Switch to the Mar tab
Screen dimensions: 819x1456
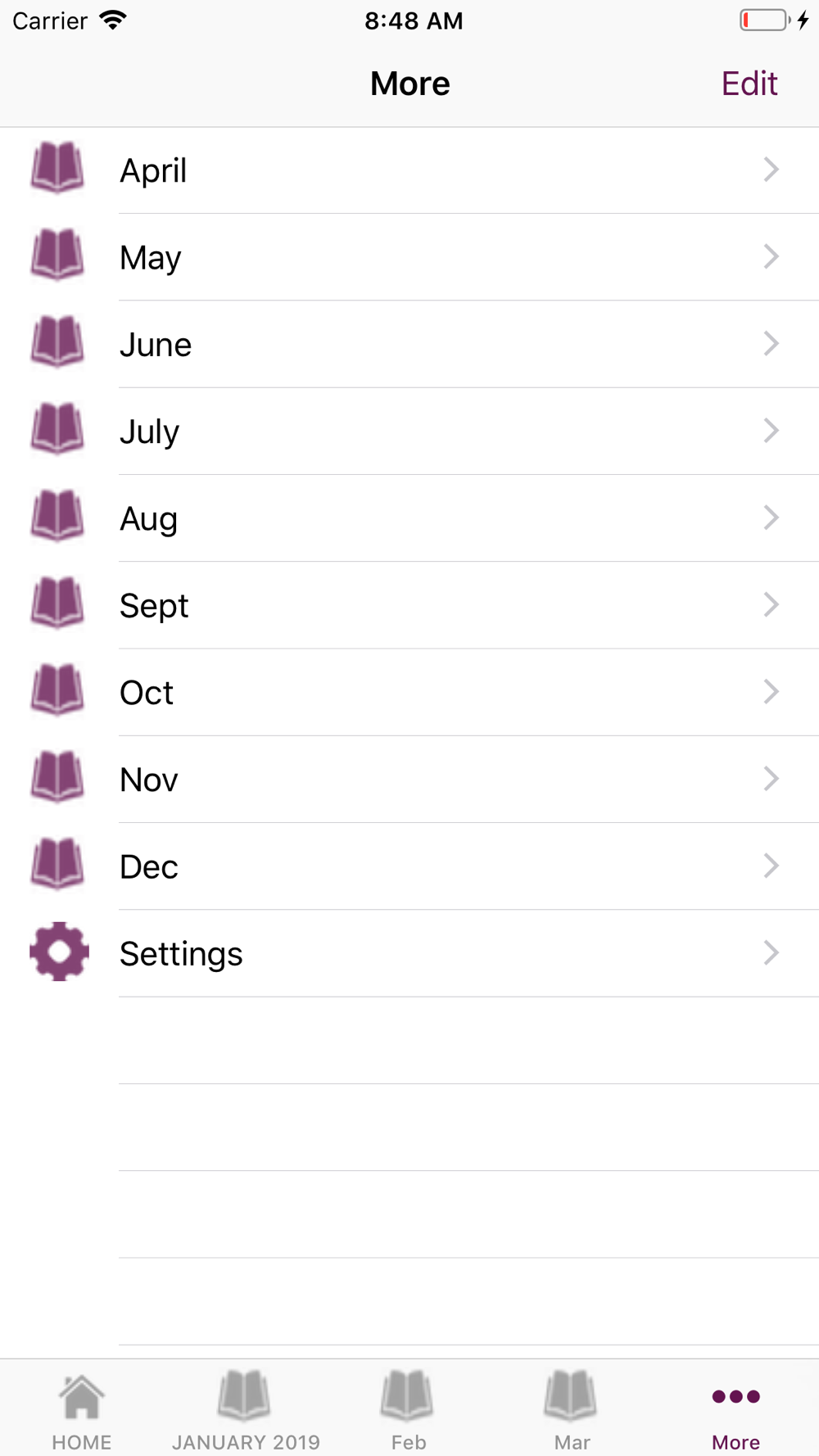[572, 1410]
